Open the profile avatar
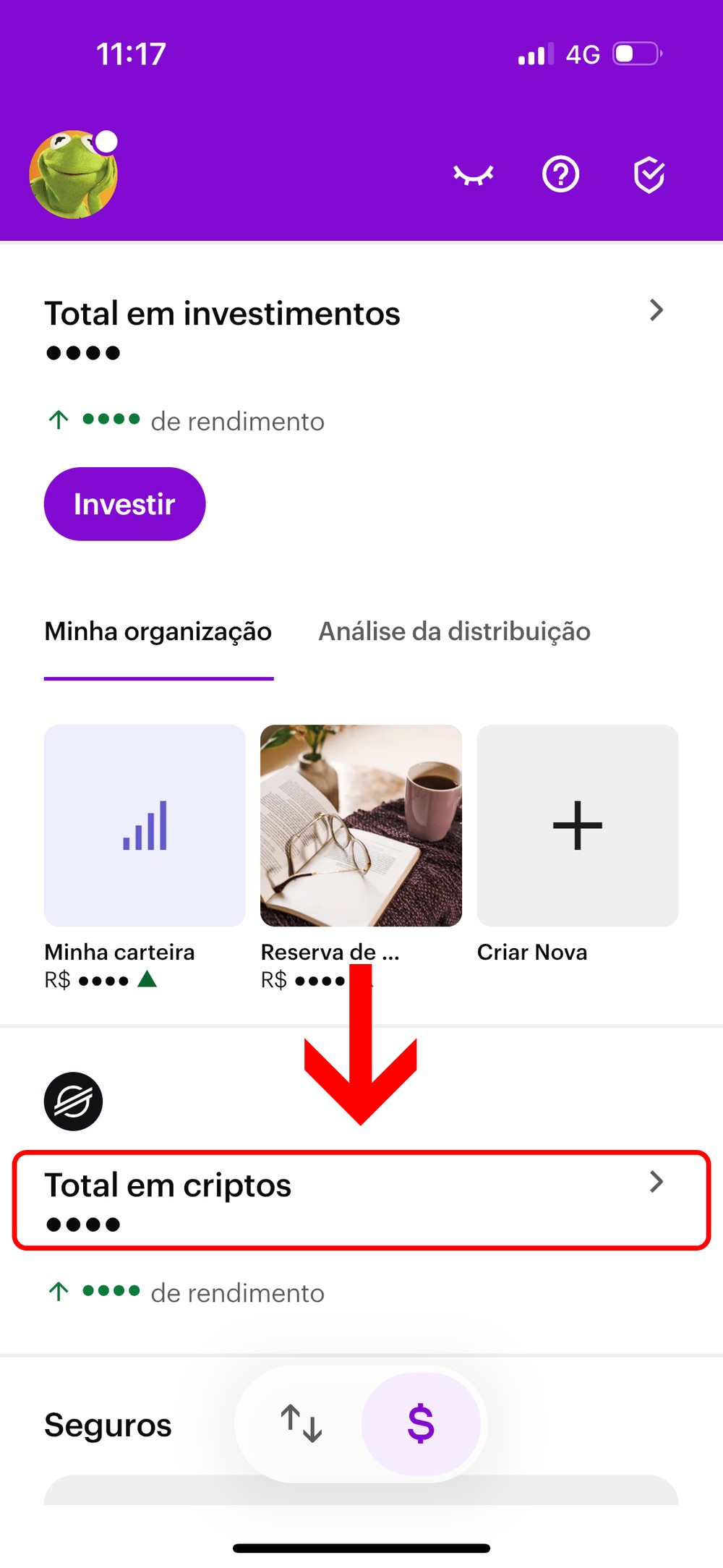Screen dimensions: 723x1568 [x=73, y=175]
